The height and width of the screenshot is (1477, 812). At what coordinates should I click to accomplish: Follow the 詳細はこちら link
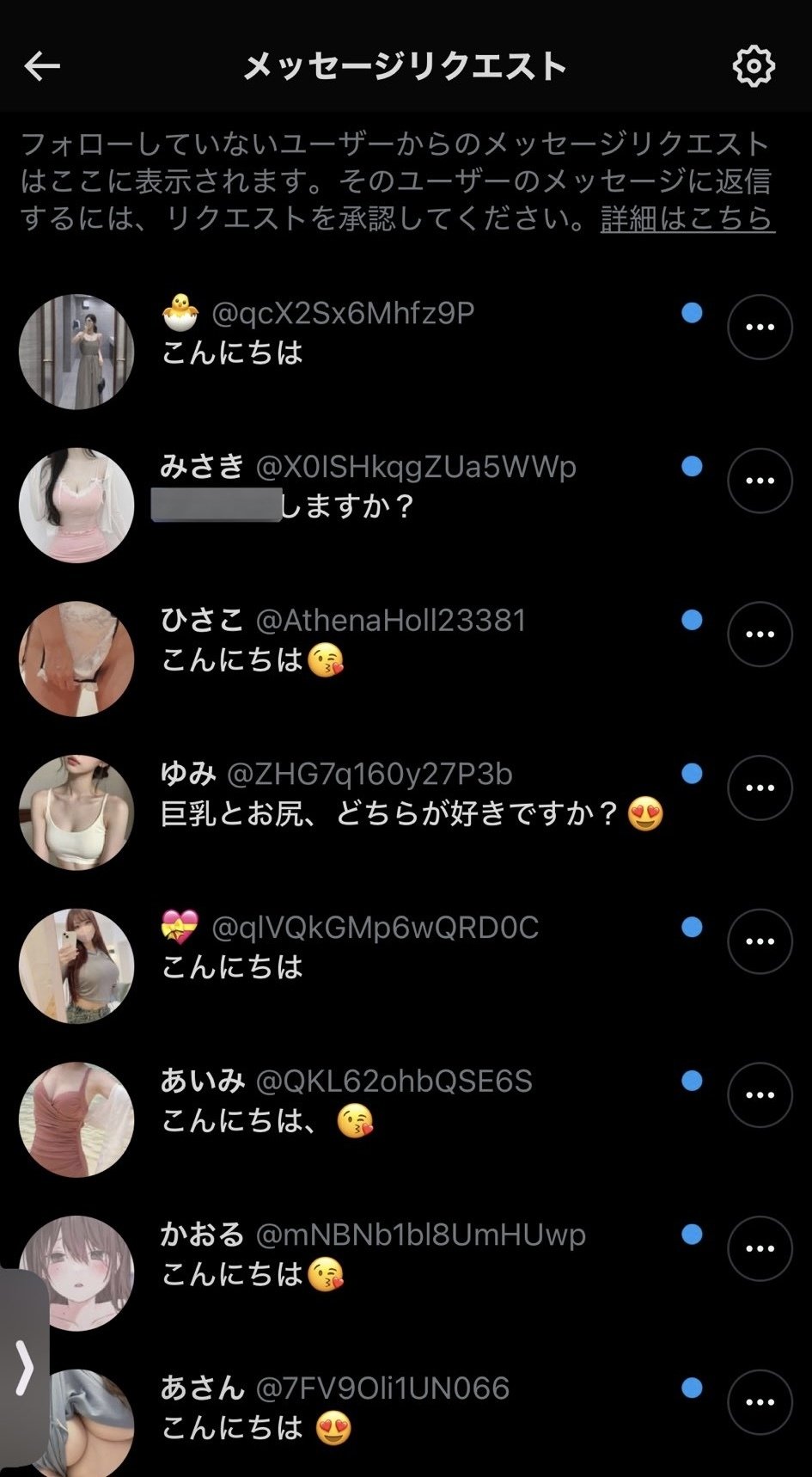[687, 218]
